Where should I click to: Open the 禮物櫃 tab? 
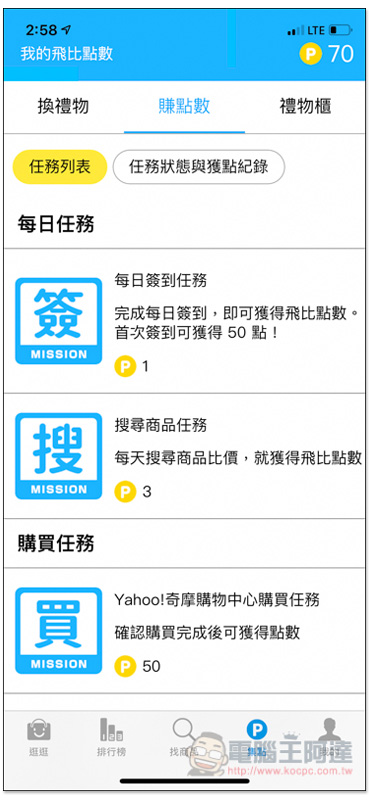[305, 107]
